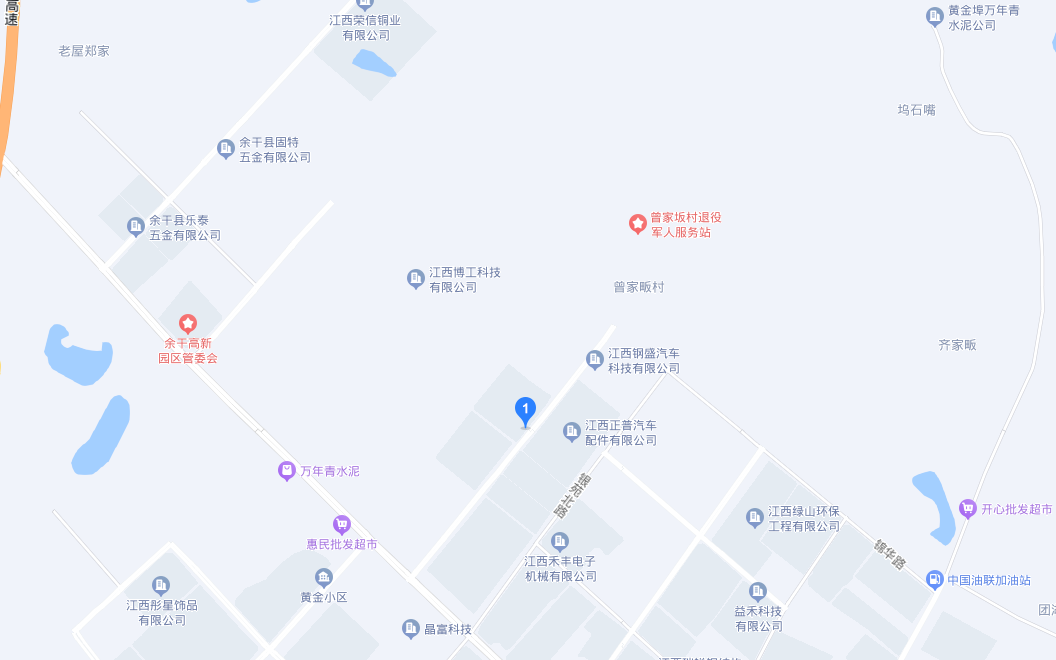
Task: Select the 余干高新园区管委会 red star marker
Action: (187, 324)
